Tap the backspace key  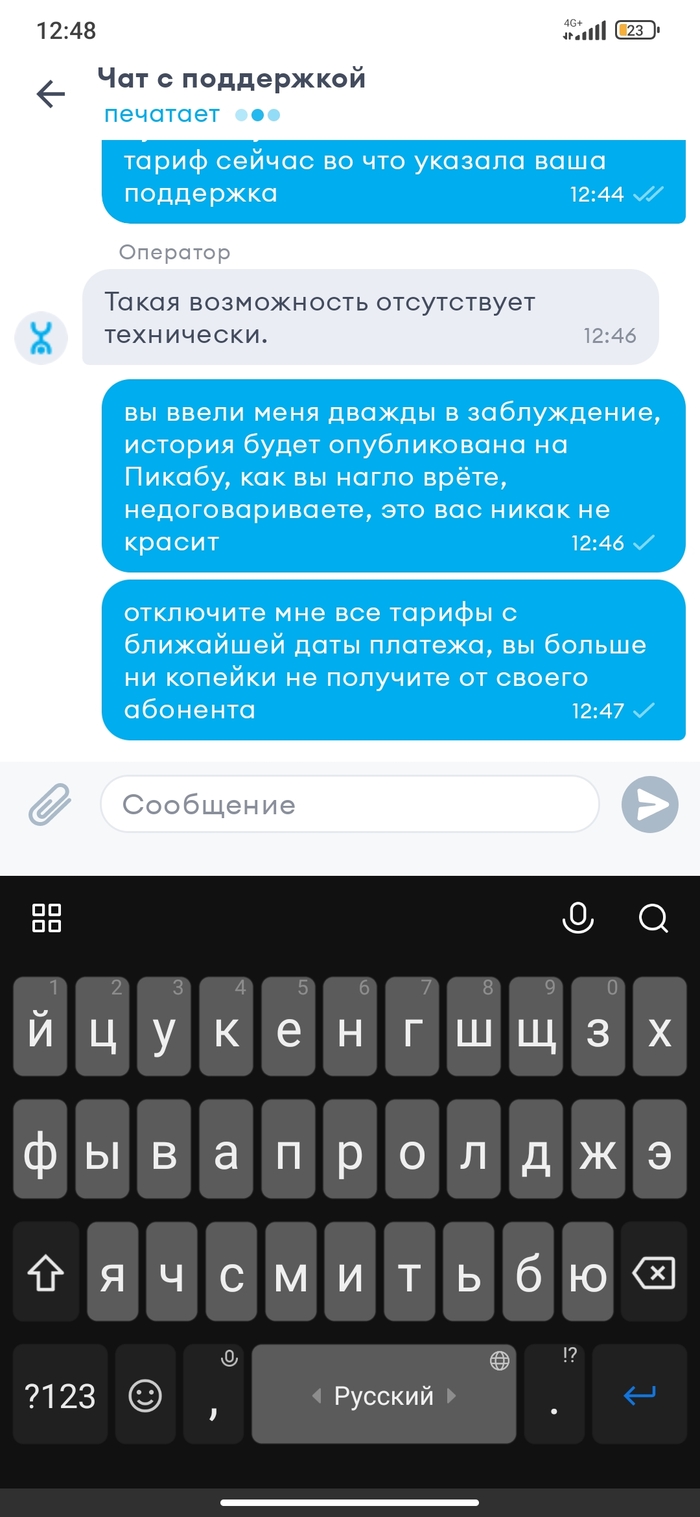pyautogui.click(x=653, y=1274)
